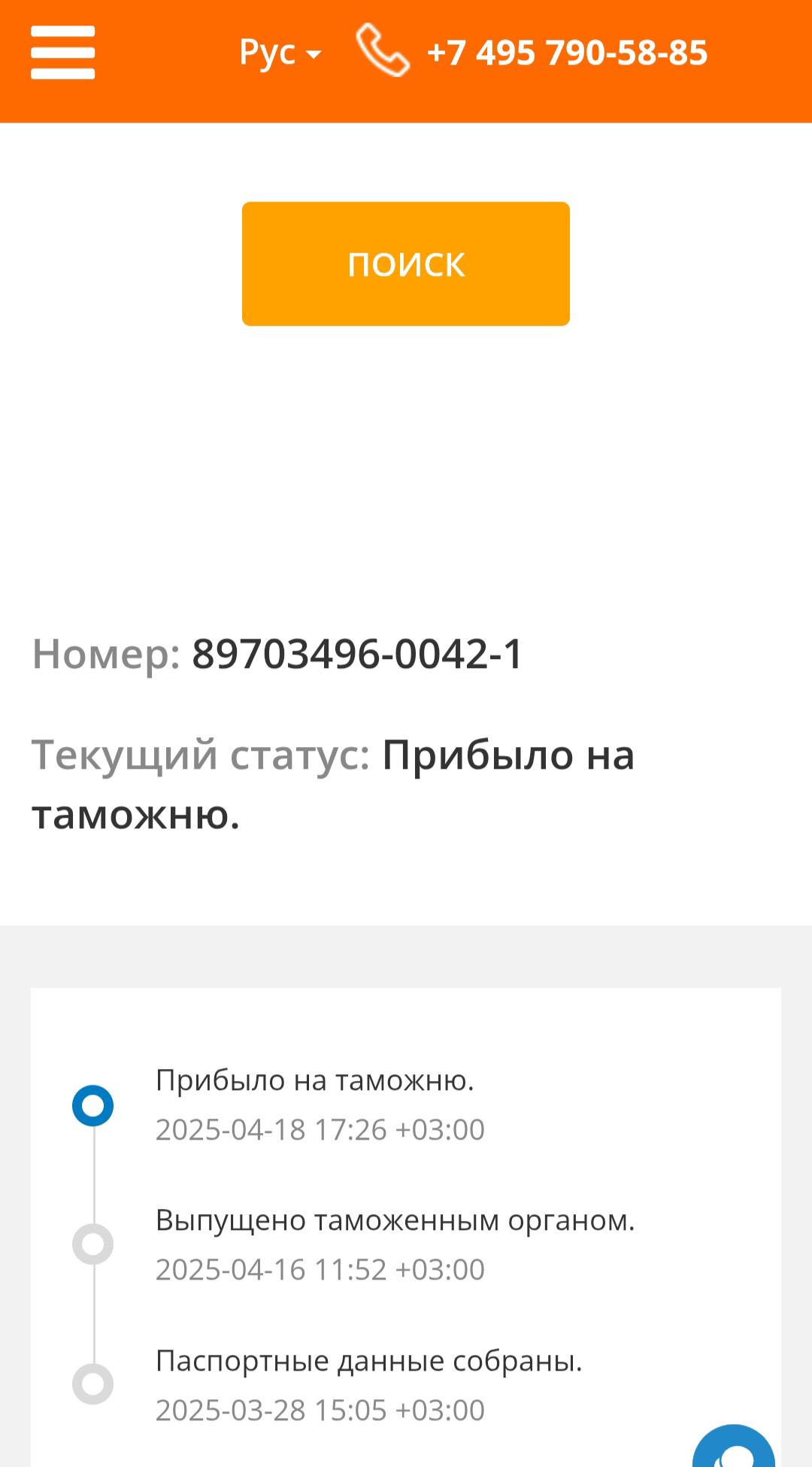Viewport: 812px width, 1467px height.
Task: Open the blue chat bubble button
Action: [733, 1448]
